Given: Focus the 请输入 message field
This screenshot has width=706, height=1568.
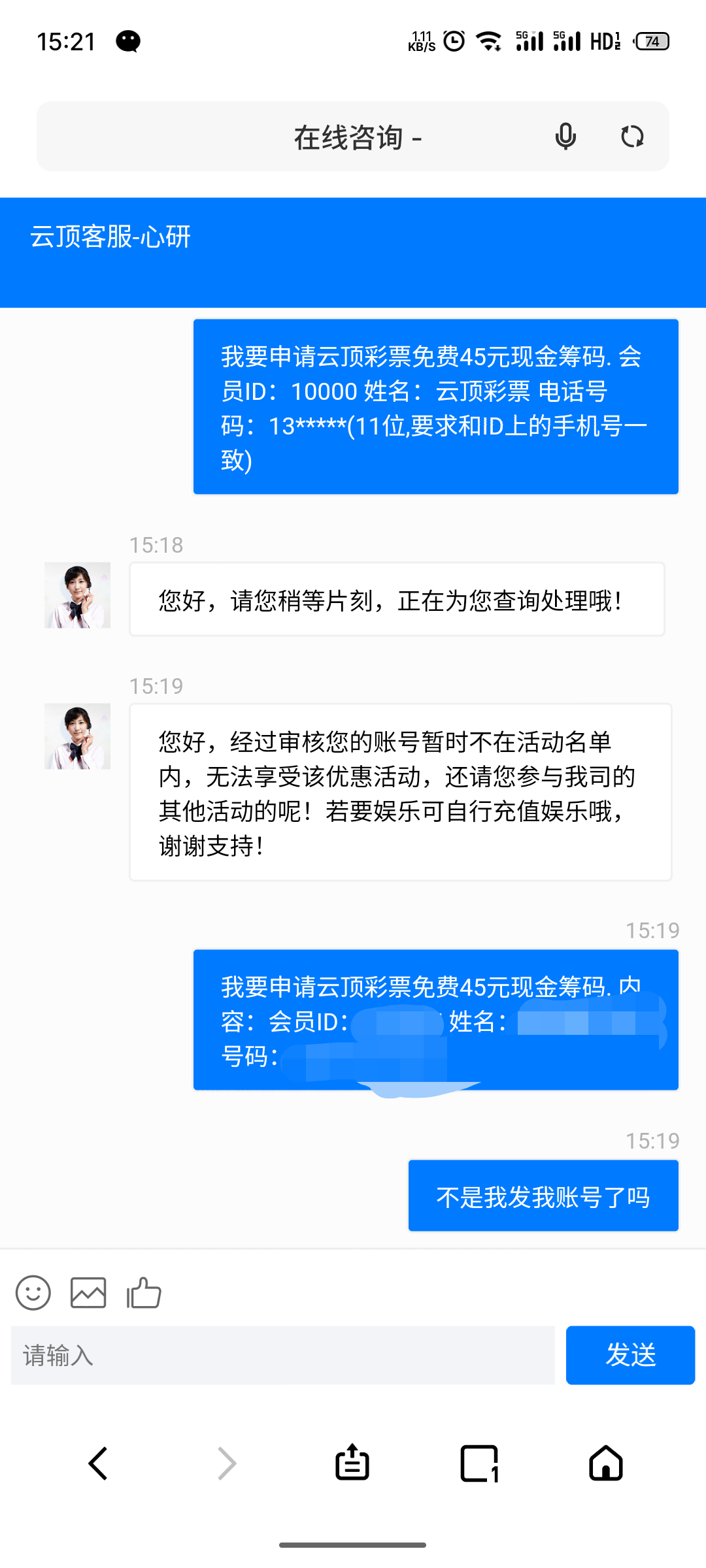Looking at the screenshot, I should click(x=282, y=1355).
